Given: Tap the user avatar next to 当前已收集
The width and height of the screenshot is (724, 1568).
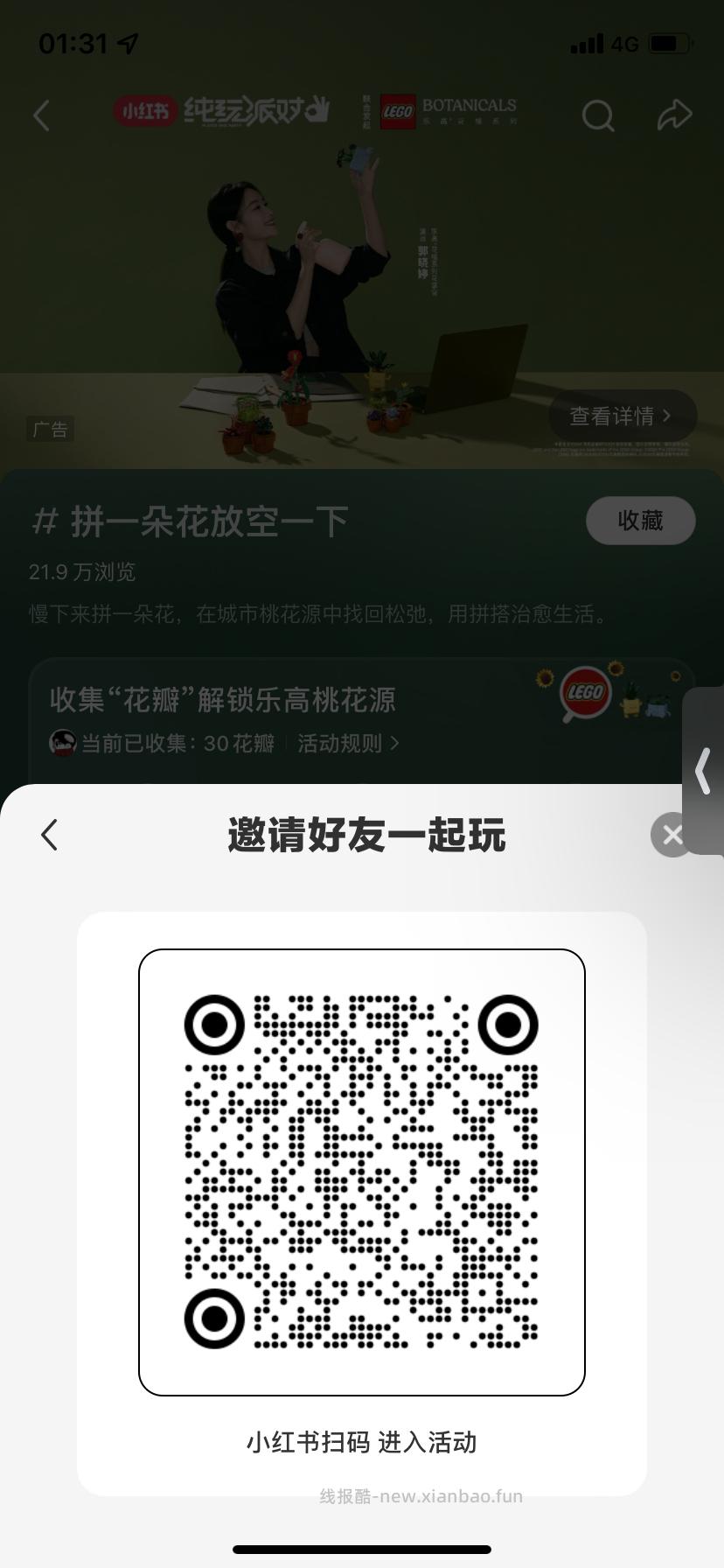Looking at the screenshot, I should (60, 743).
